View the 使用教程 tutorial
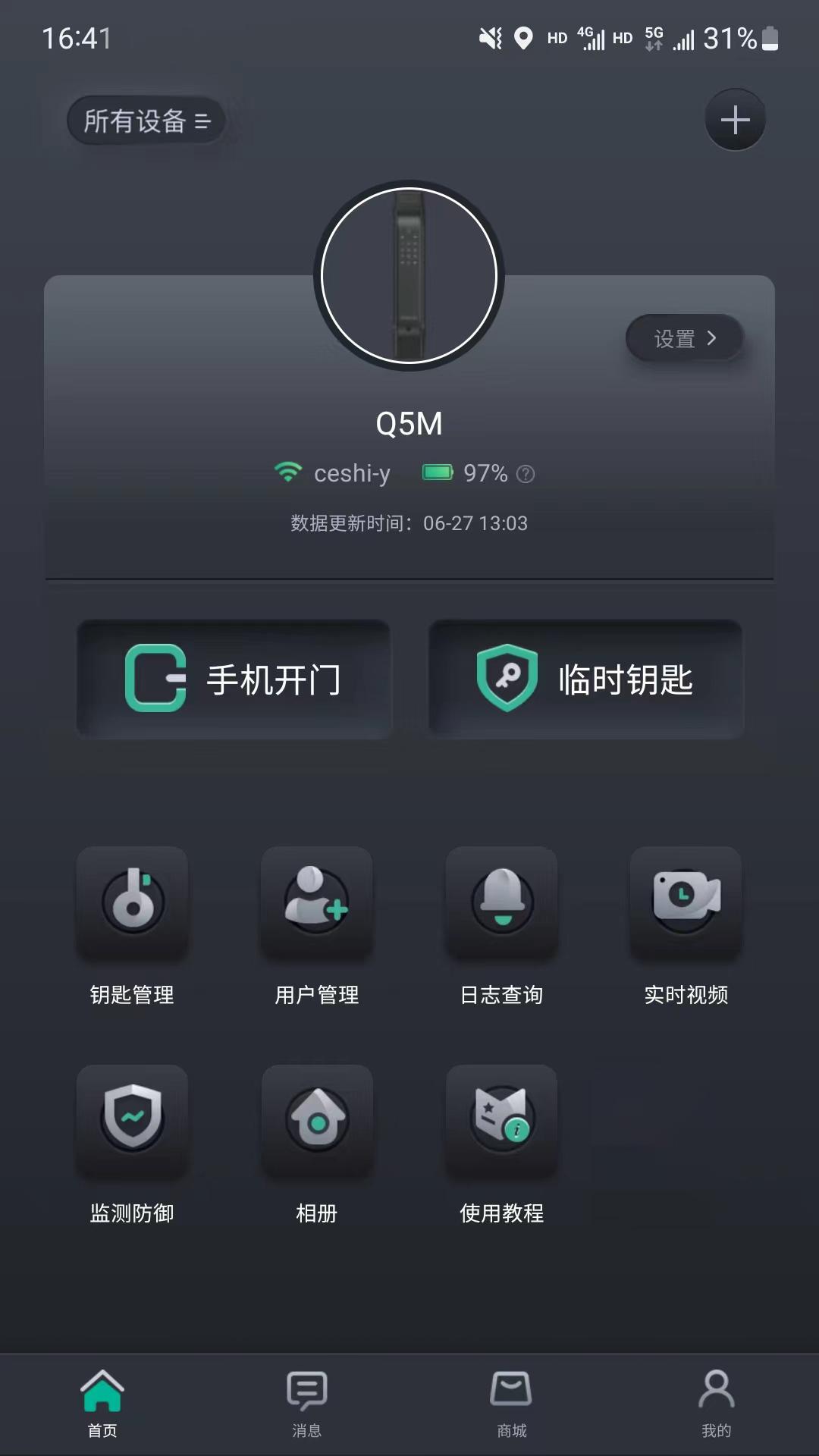819x1456 pixels. coord(502,1120)
